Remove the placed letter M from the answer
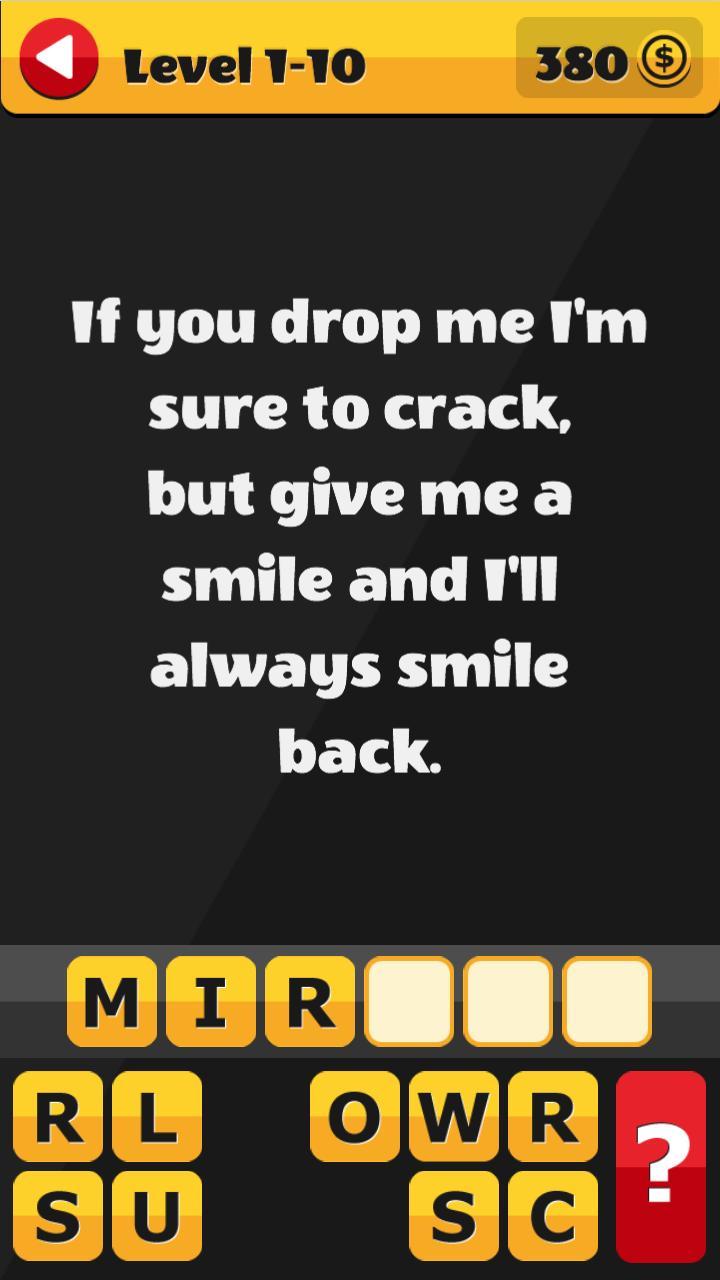Image resolution: width=720 pixels, height=1280 pixels. [112, 1001]
